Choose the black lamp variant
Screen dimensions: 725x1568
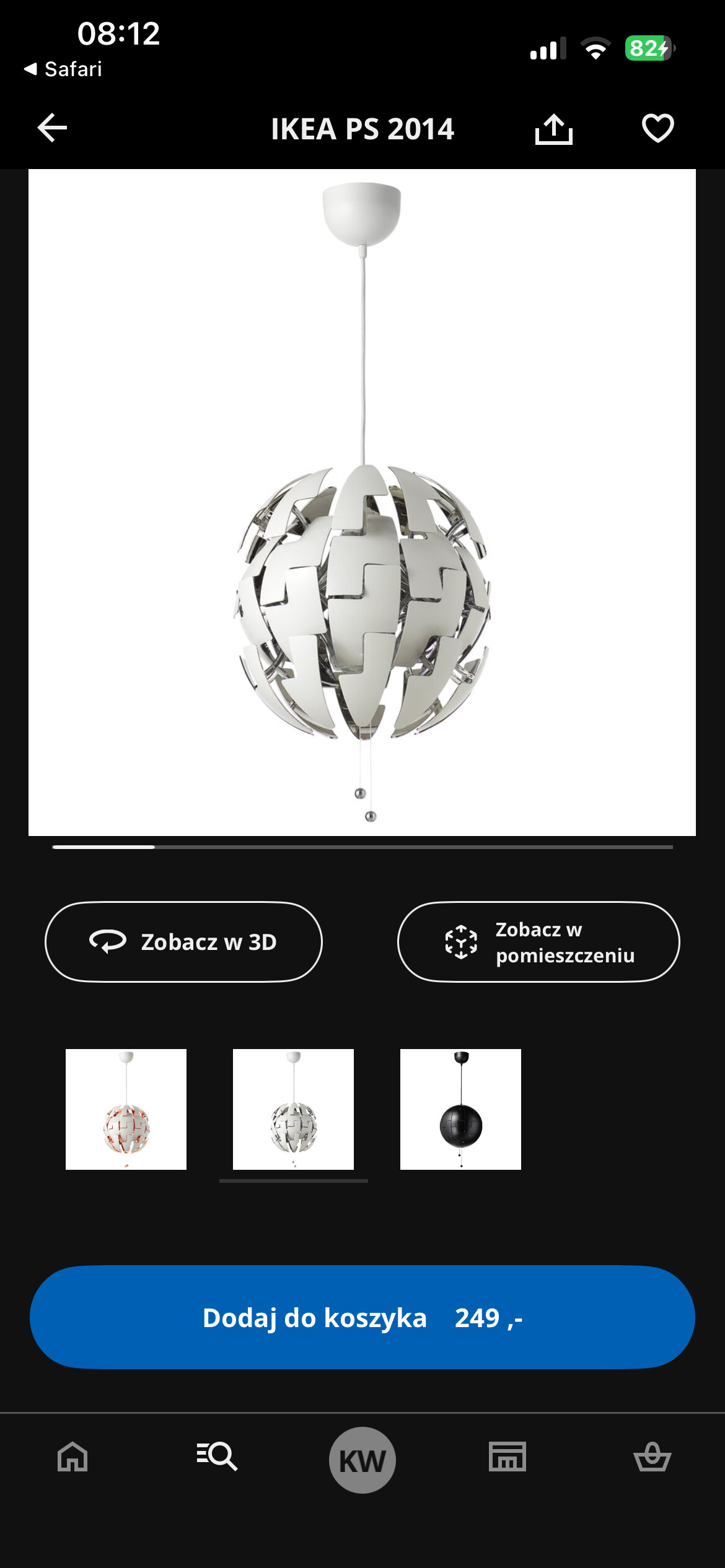pos(460,1109)
